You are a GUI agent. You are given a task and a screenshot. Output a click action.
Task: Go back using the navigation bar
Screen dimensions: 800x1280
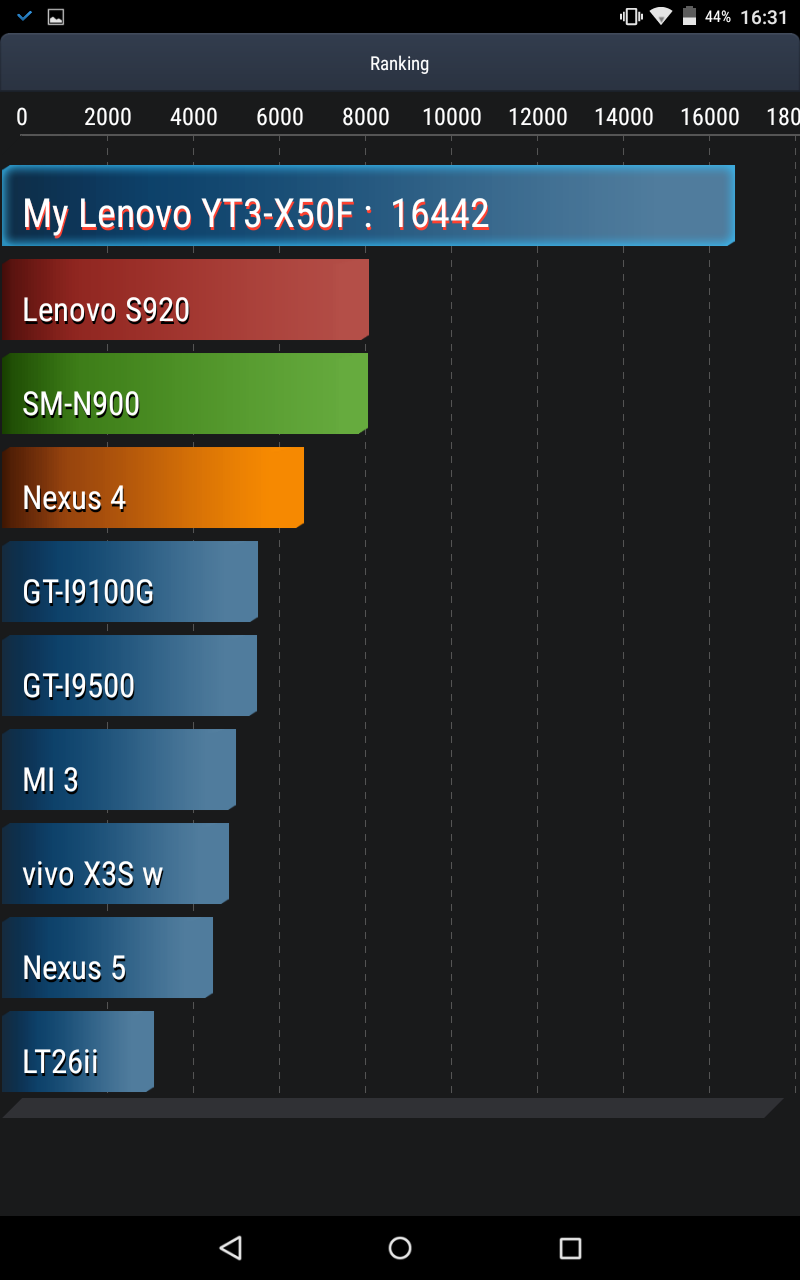pos(231,1247)
